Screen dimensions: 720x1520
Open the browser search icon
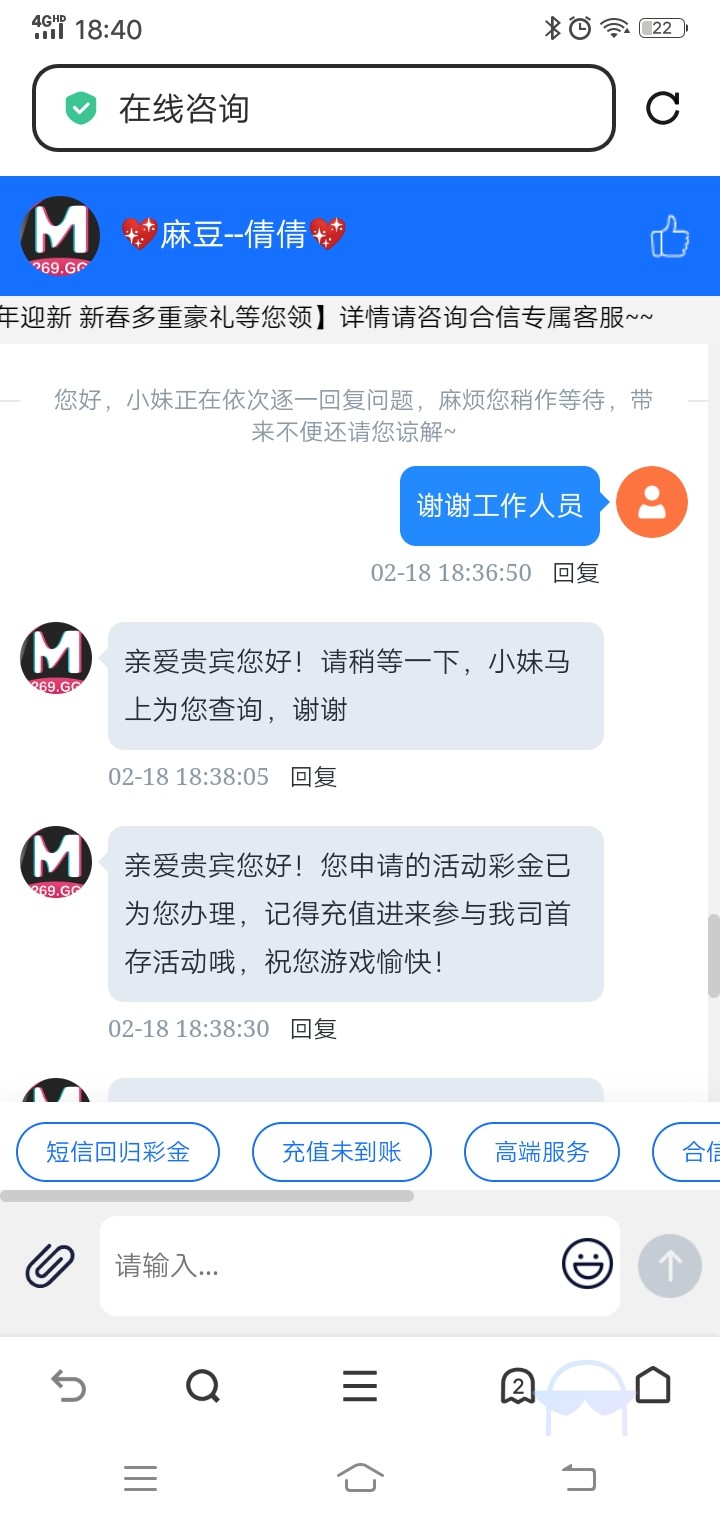[203, 1386]
